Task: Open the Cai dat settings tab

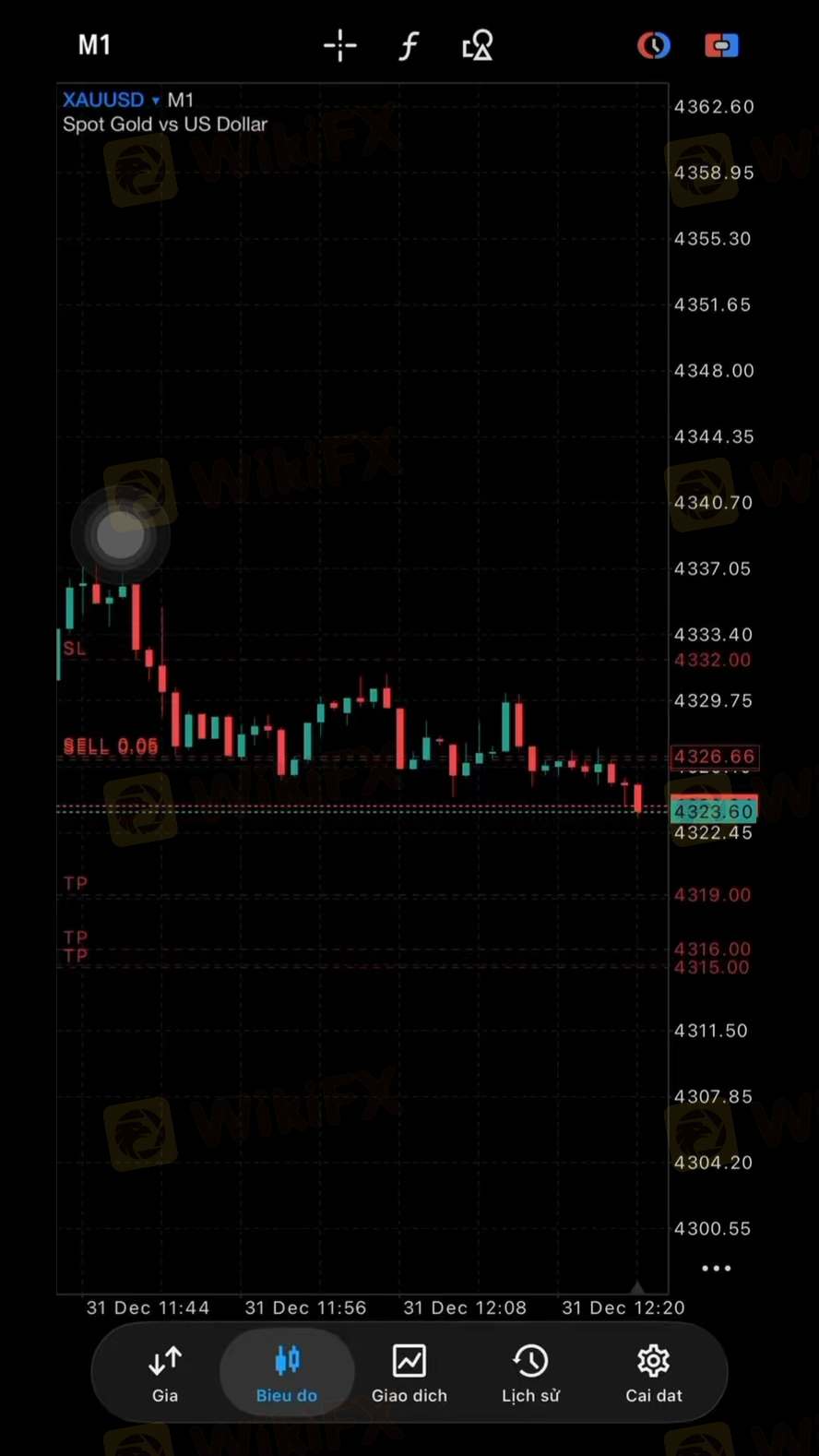Action: pos(653,1373)
